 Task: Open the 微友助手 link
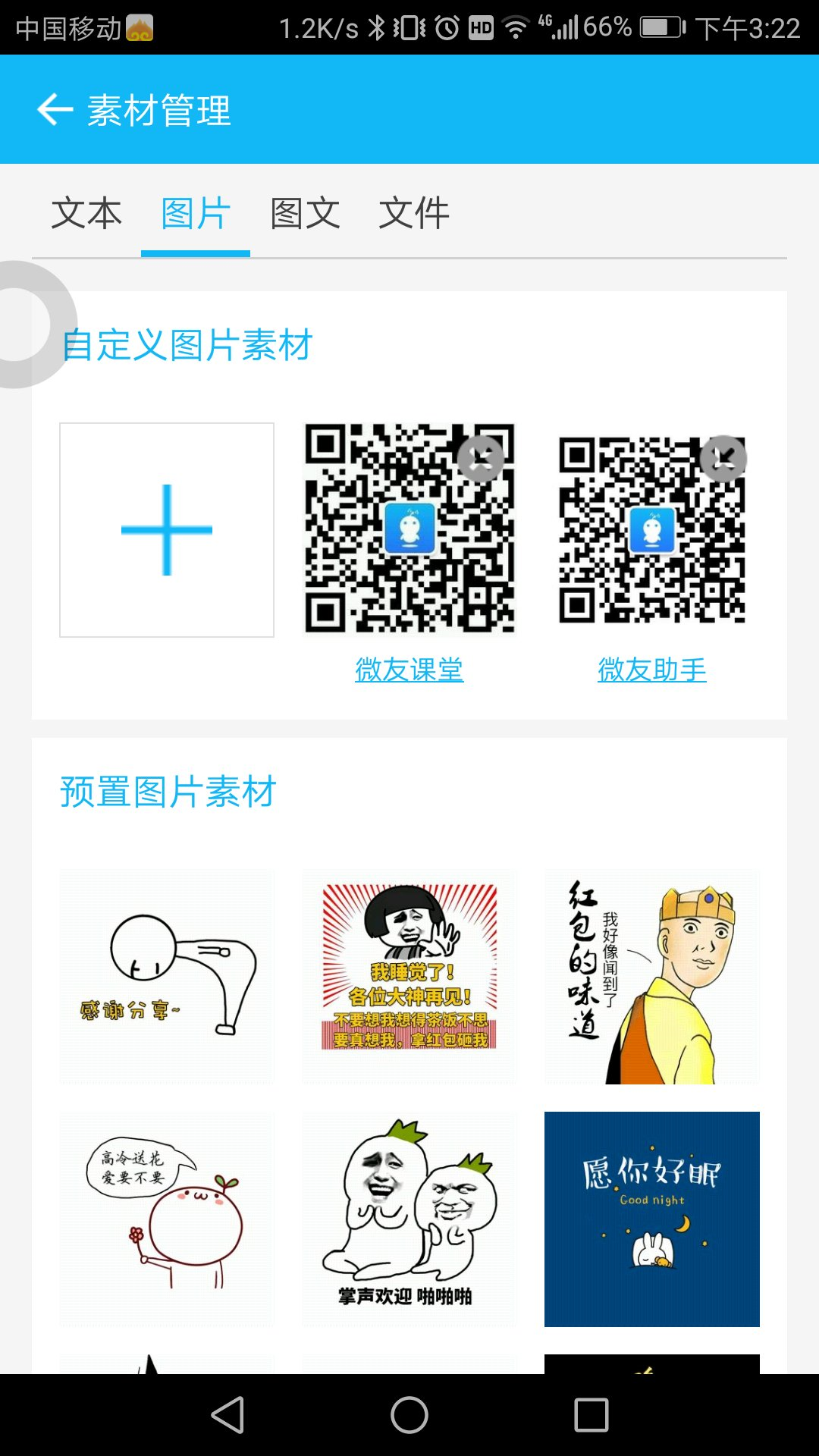coord(652,670)
